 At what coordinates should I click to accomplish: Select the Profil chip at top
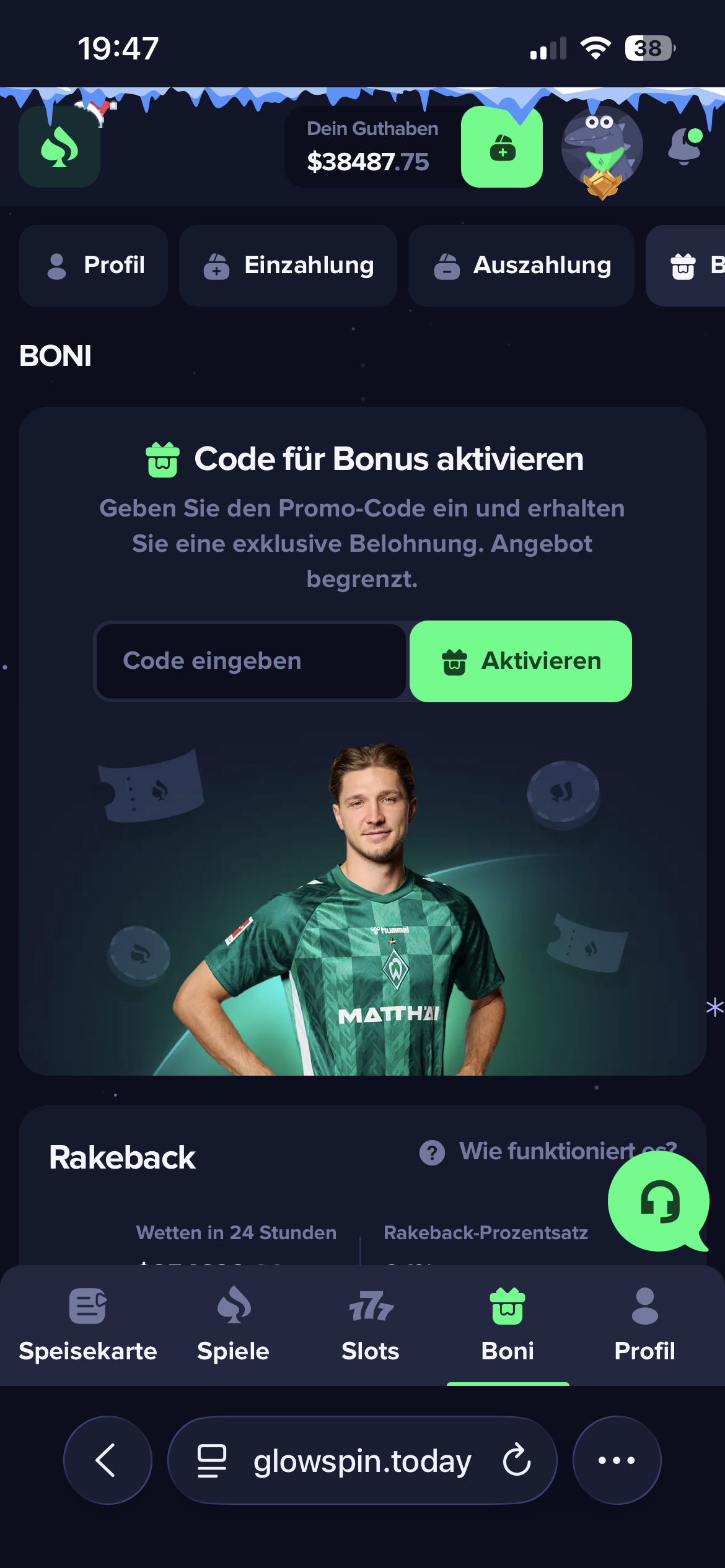(94, 266)
